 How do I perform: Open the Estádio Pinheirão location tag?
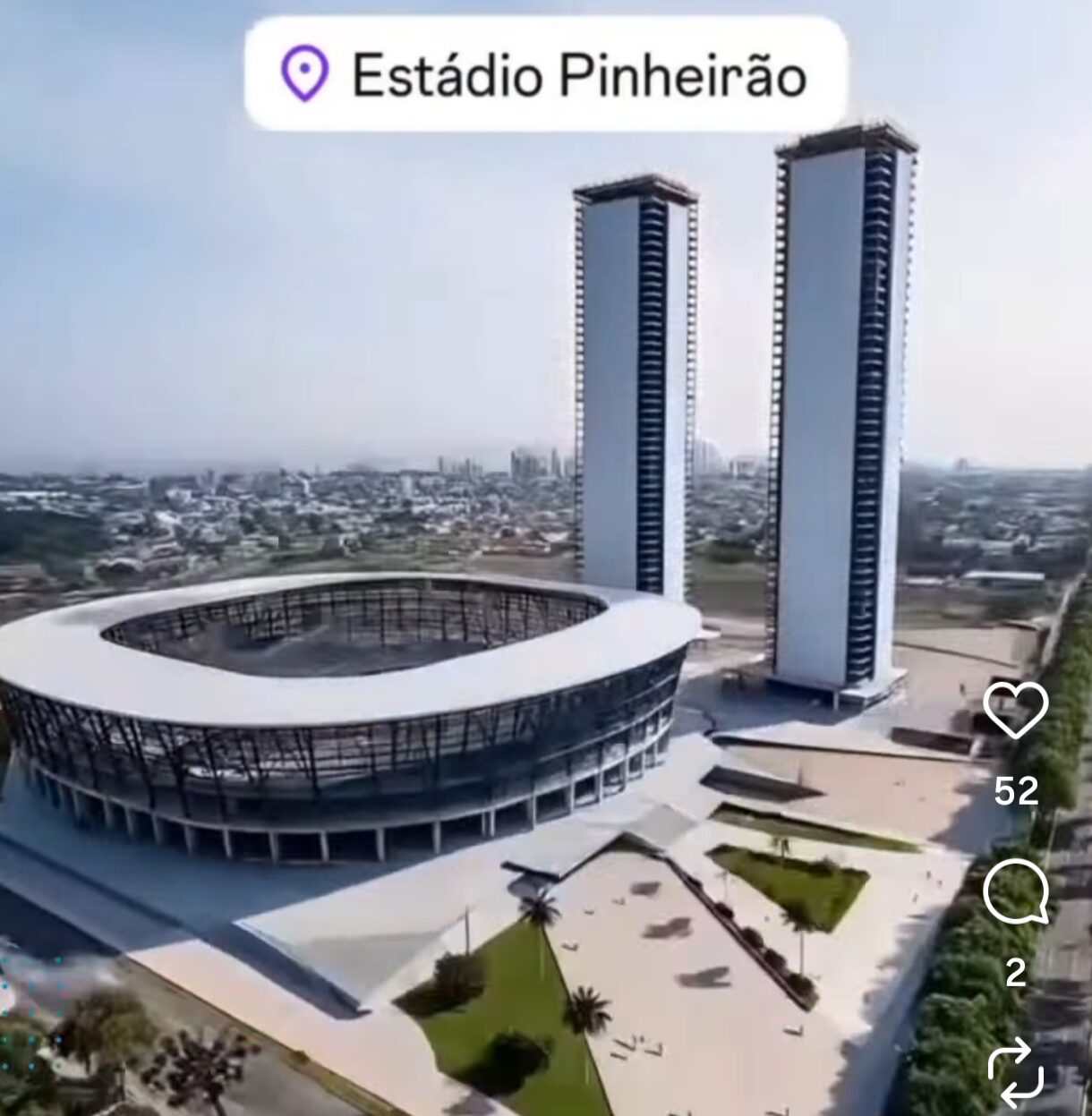tap(545, 74)
